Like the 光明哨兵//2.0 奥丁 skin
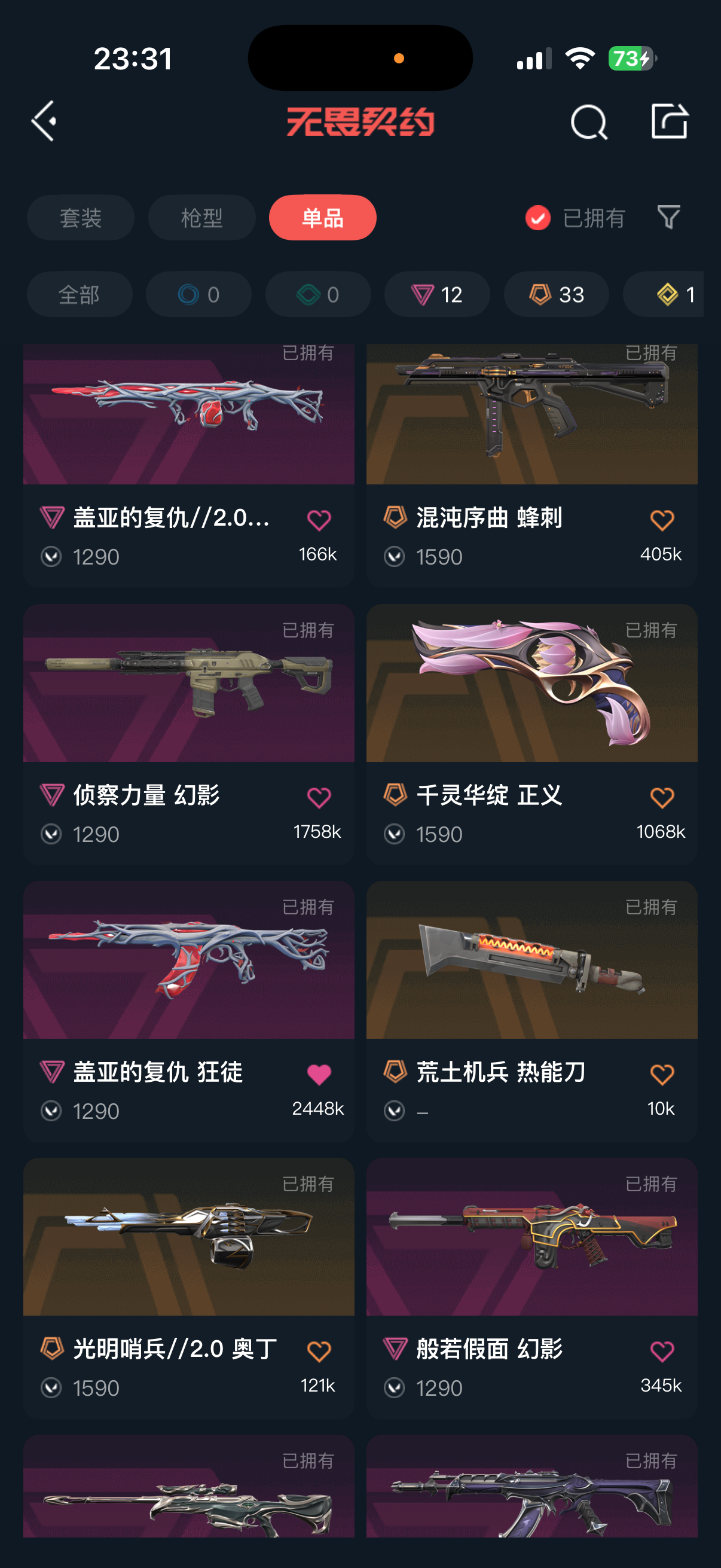The width and height of the screenshot is (721, 1568). click(x=319, y=1352)
